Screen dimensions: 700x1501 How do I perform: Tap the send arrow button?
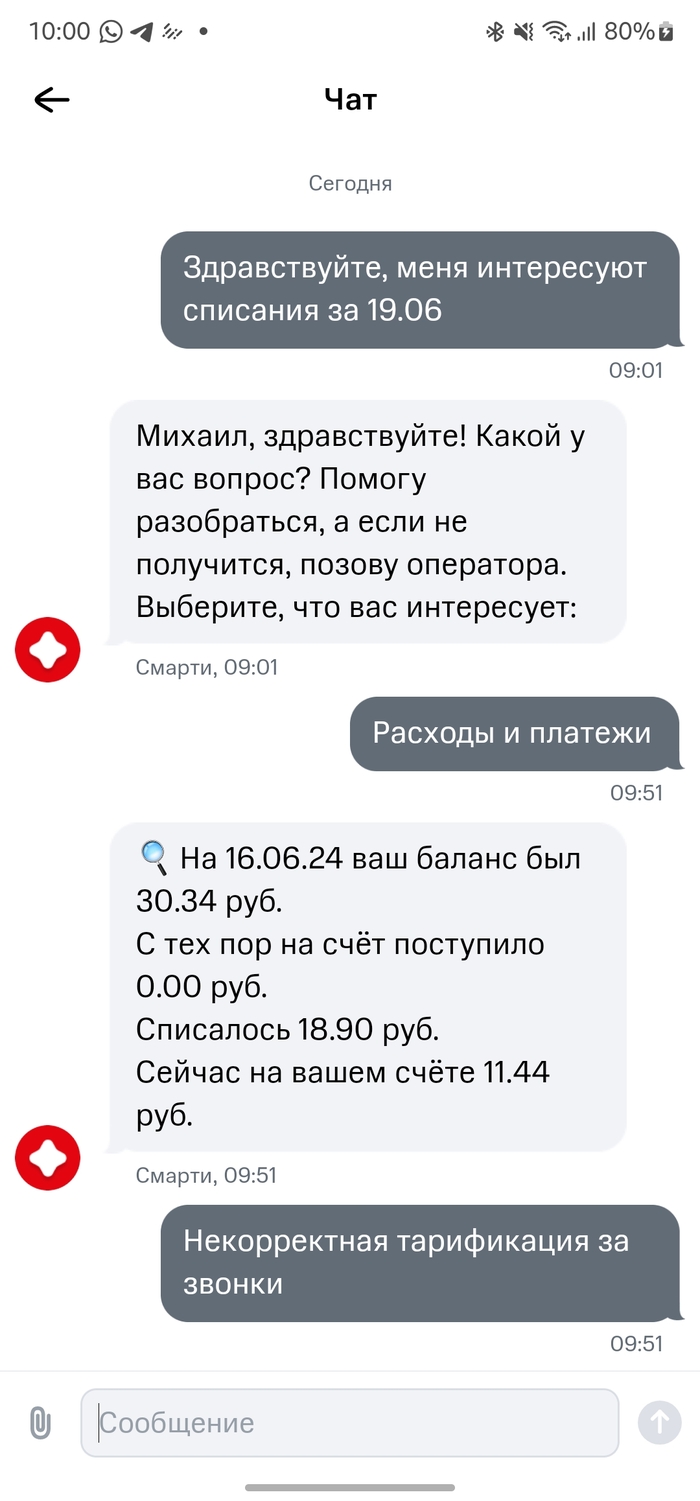pyautogui.click(x=659, y=1422)
